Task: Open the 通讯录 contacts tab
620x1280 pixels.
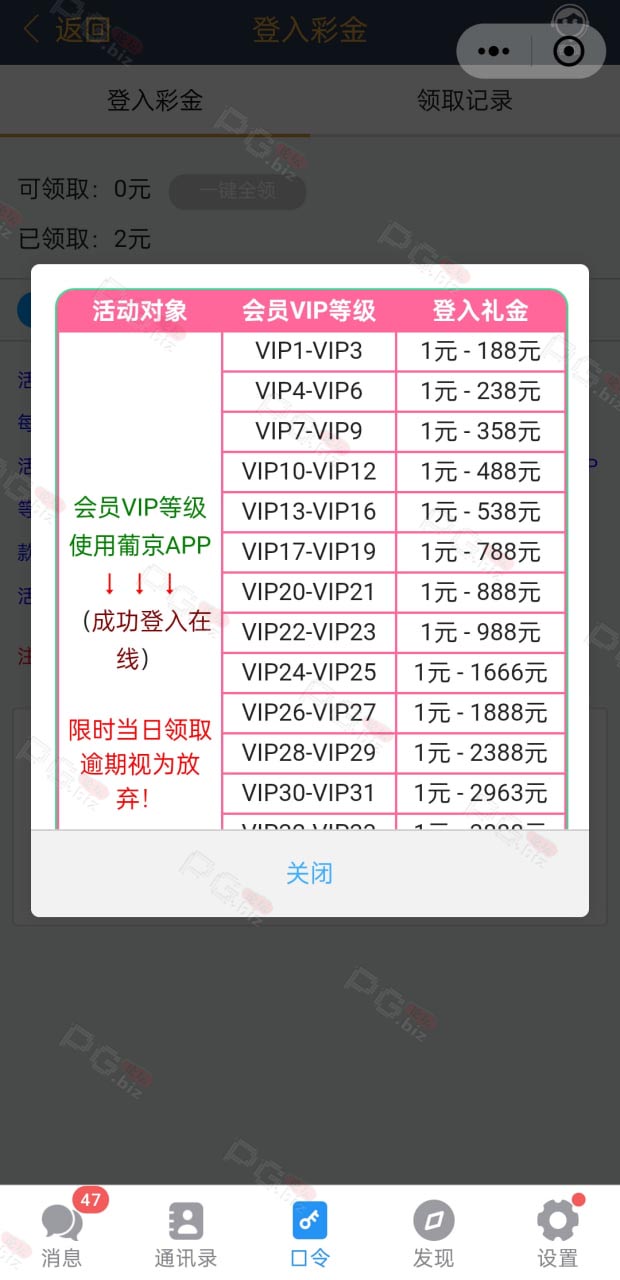Action: tap(186, 1233)
